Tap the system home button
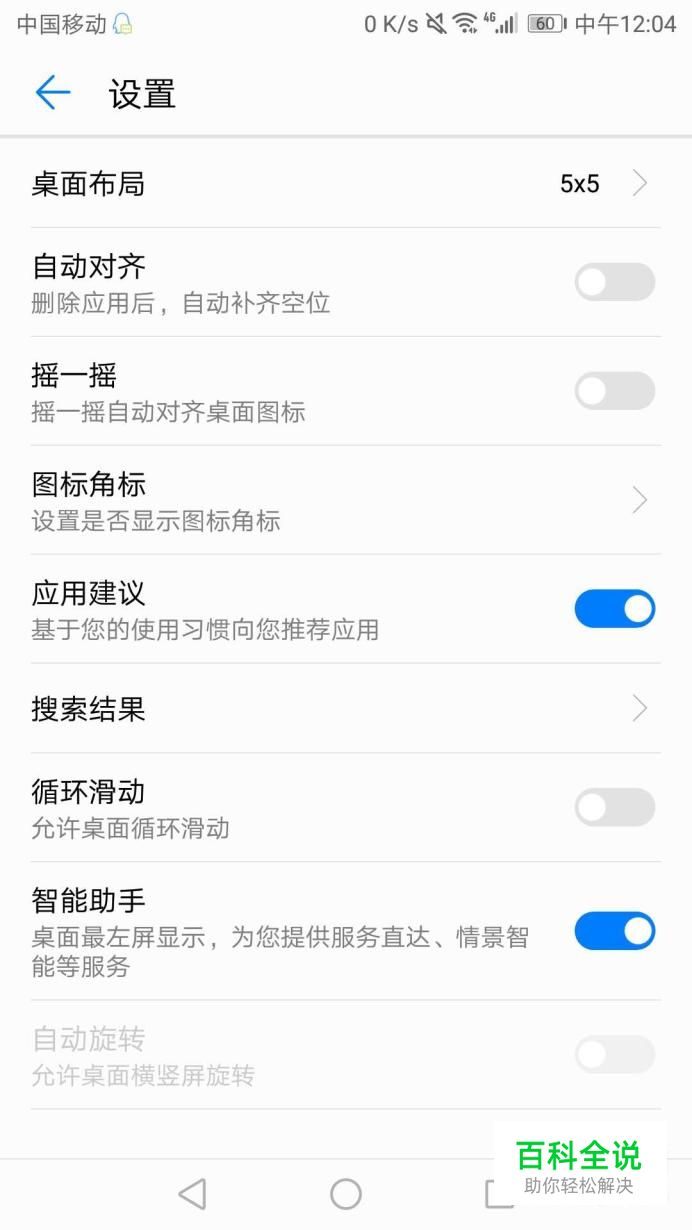The image size is (692, 1230). click(346, 1194)
